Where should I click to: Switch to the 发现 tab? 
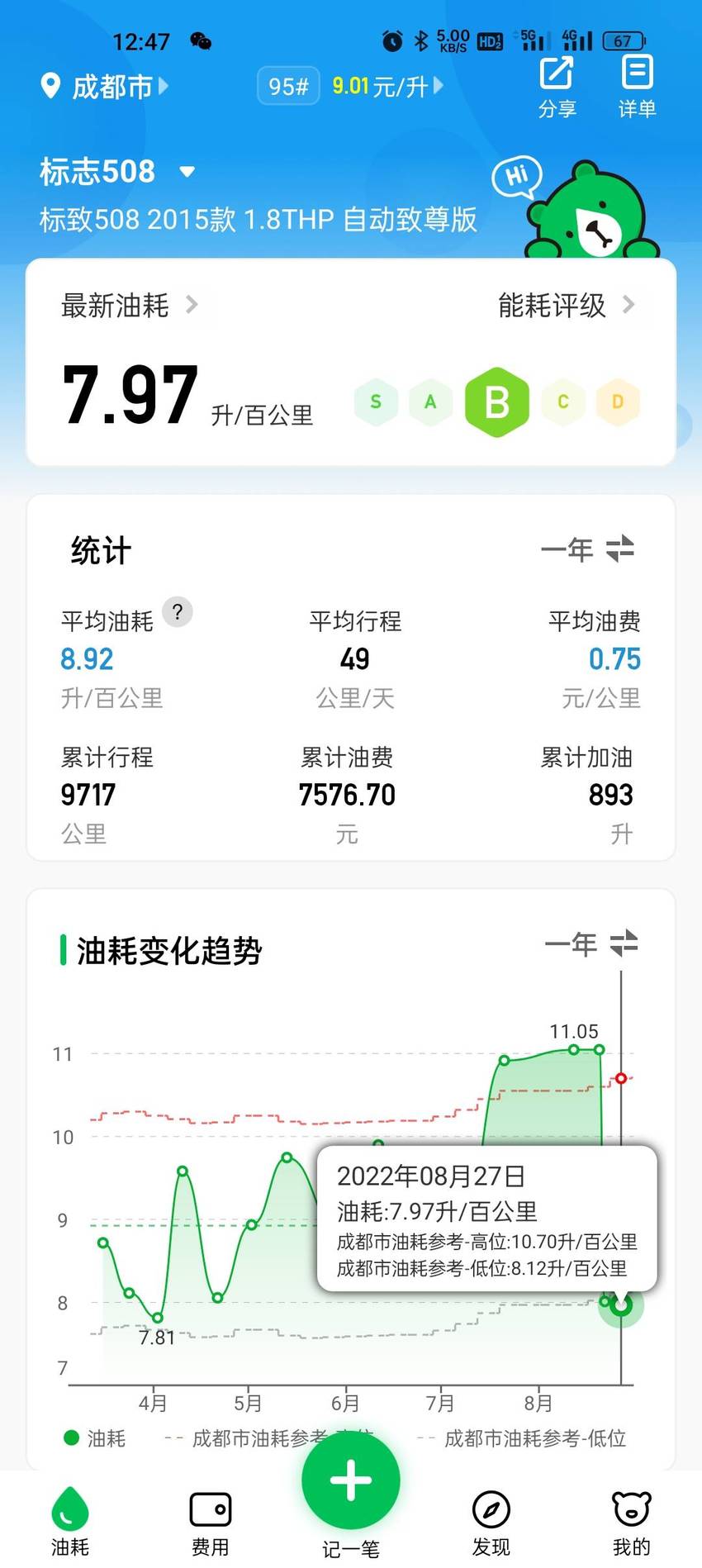[491, 1522]
